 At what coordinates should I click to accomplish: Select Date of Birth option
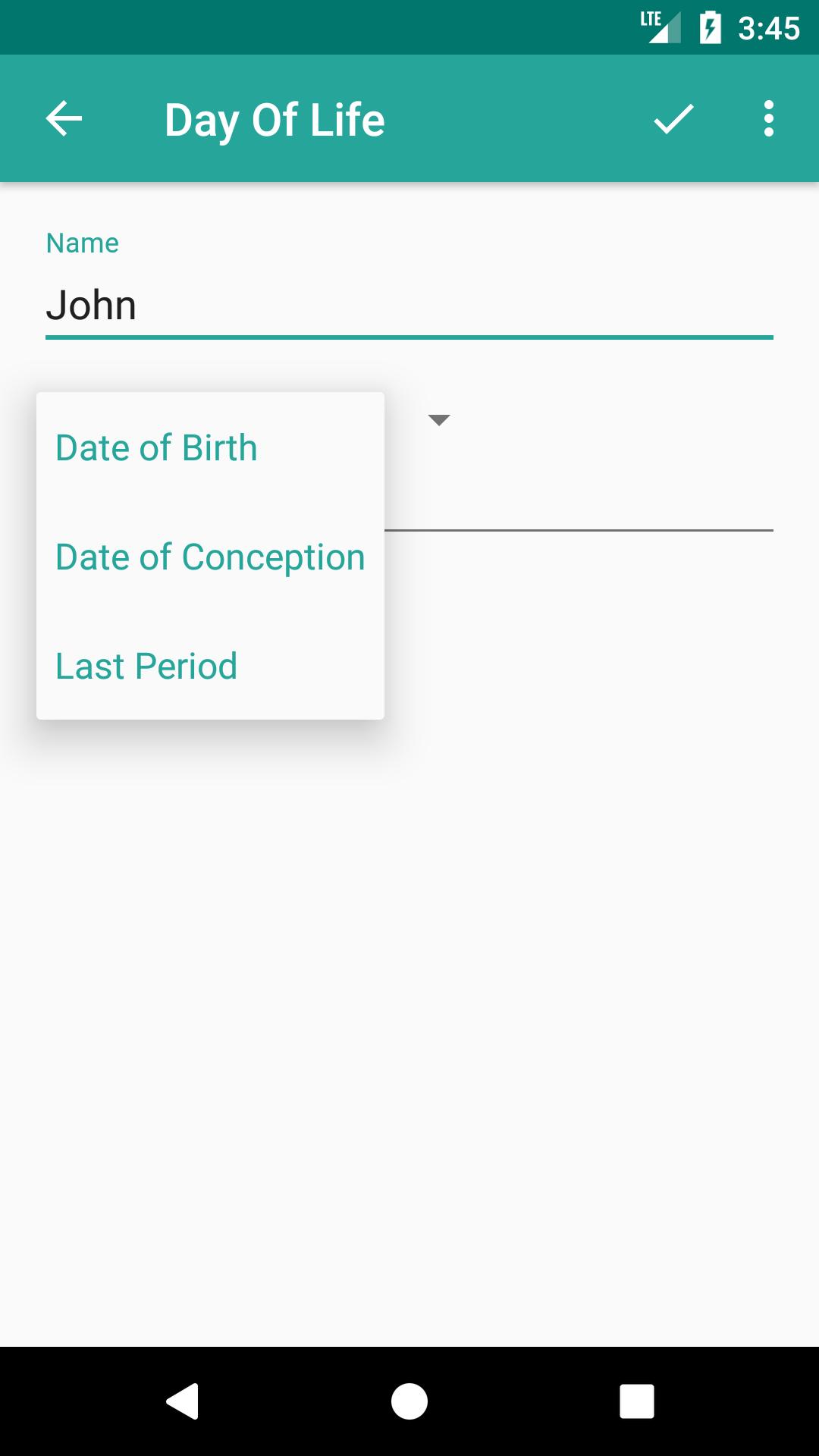click(210, 447)
